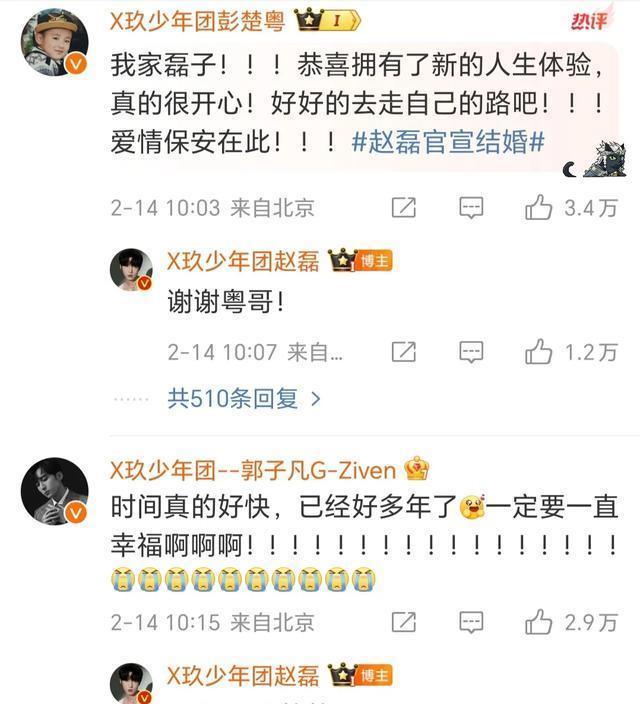
Task: Repost 郭子凡G-Ziven's comment
Action: (403, 622)
